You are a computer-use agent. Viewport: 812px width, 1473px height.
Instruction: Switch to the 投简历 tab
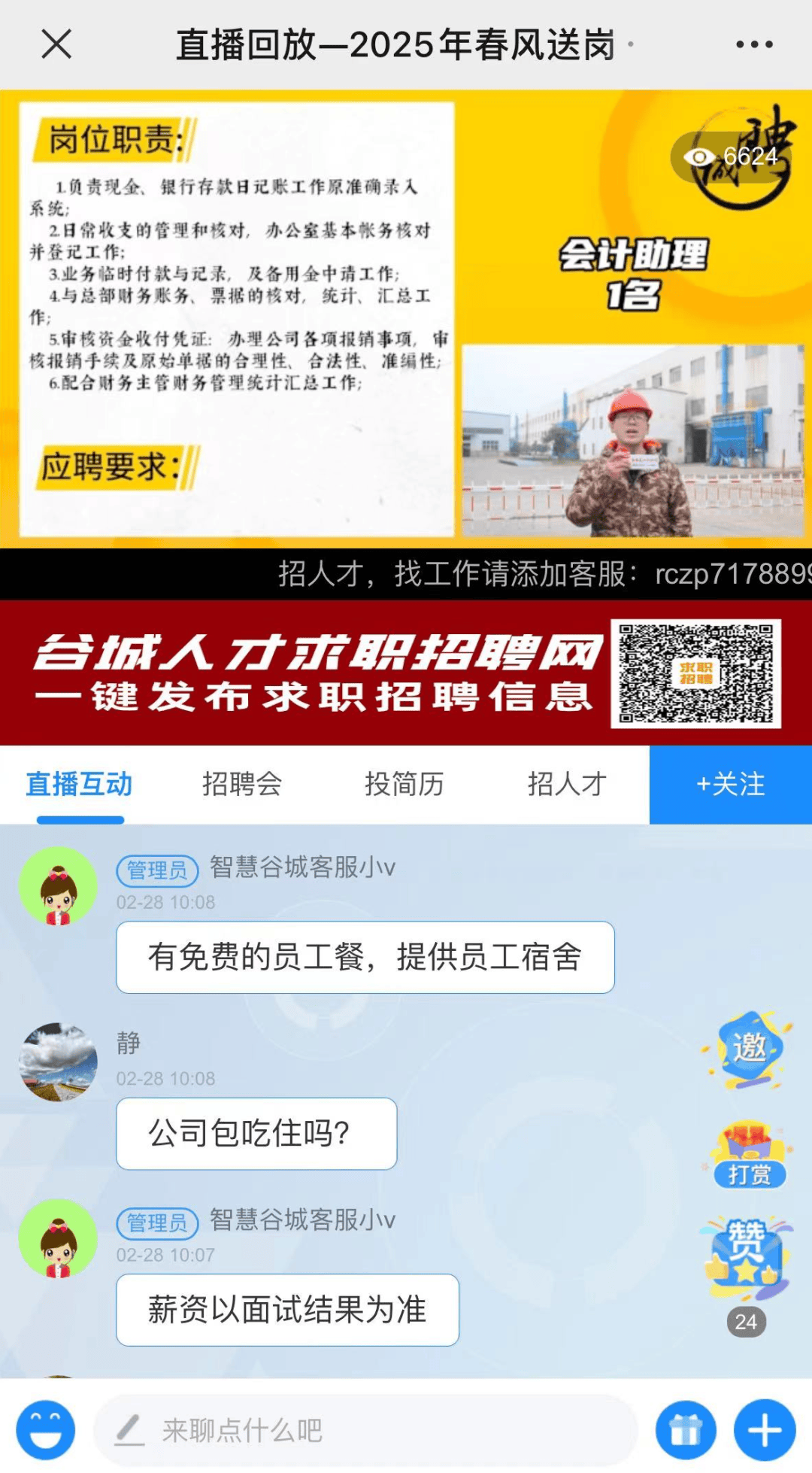[x=404, y=785]
